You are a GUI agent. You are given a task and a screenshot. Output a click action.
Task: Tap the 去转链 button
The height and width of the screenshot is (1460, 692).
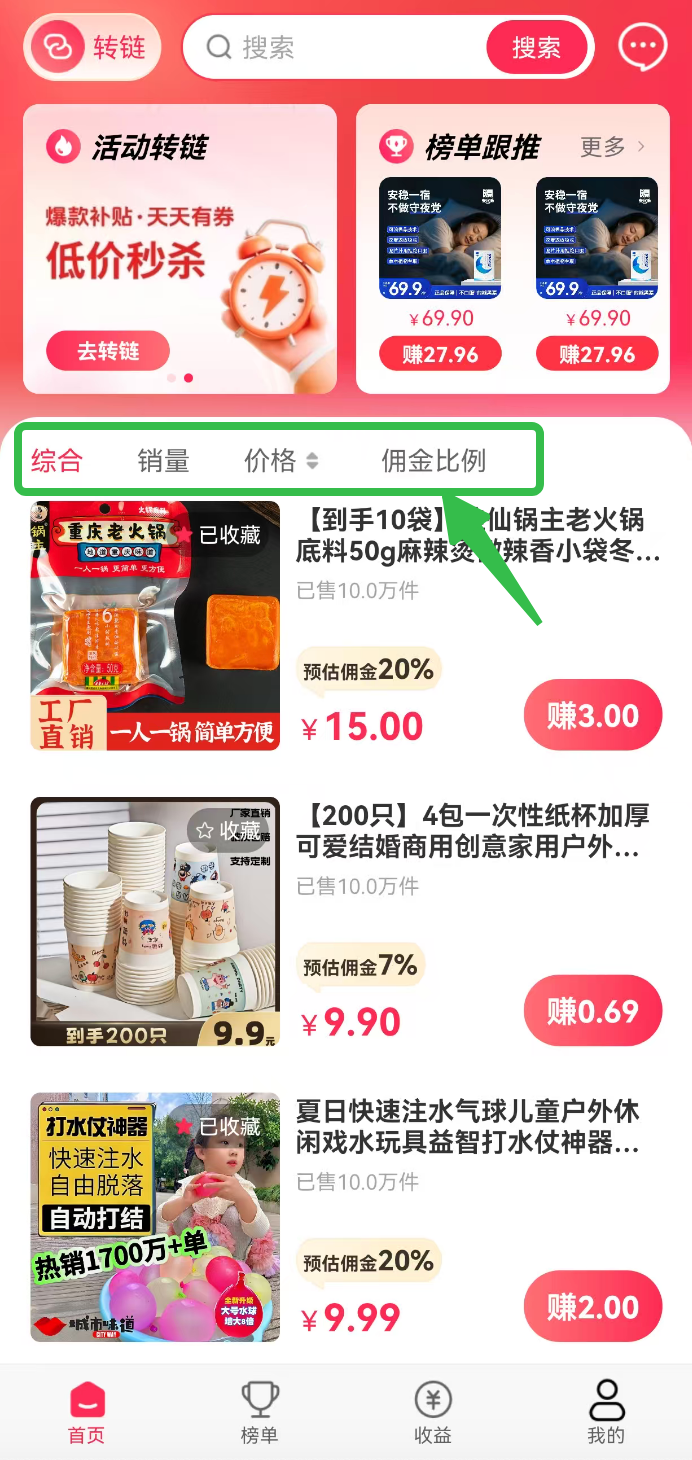[x=108, y=351]
